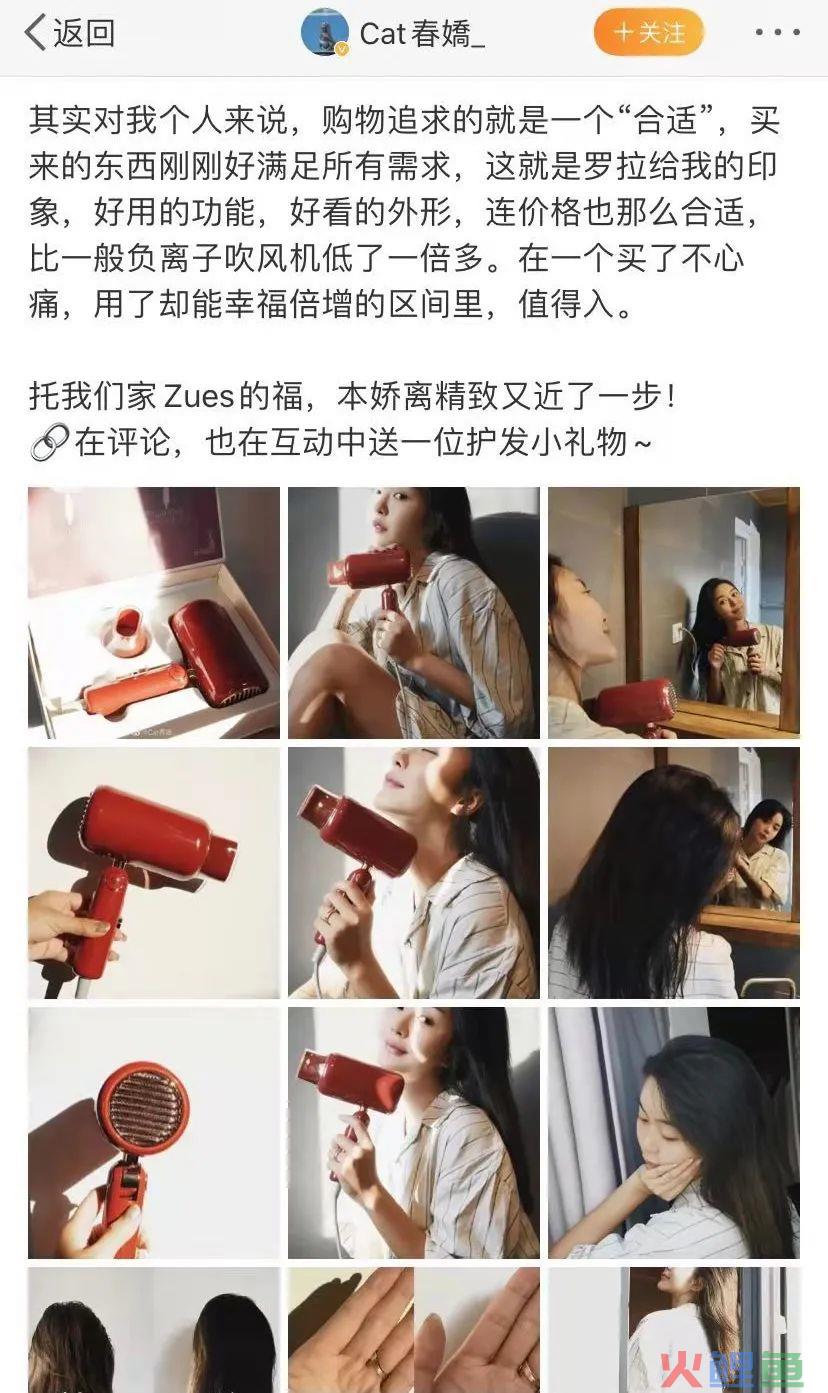Screen dimensions: 828x1393
Task: View photo of woman's back hair at mirror
Action: (673, 872)
